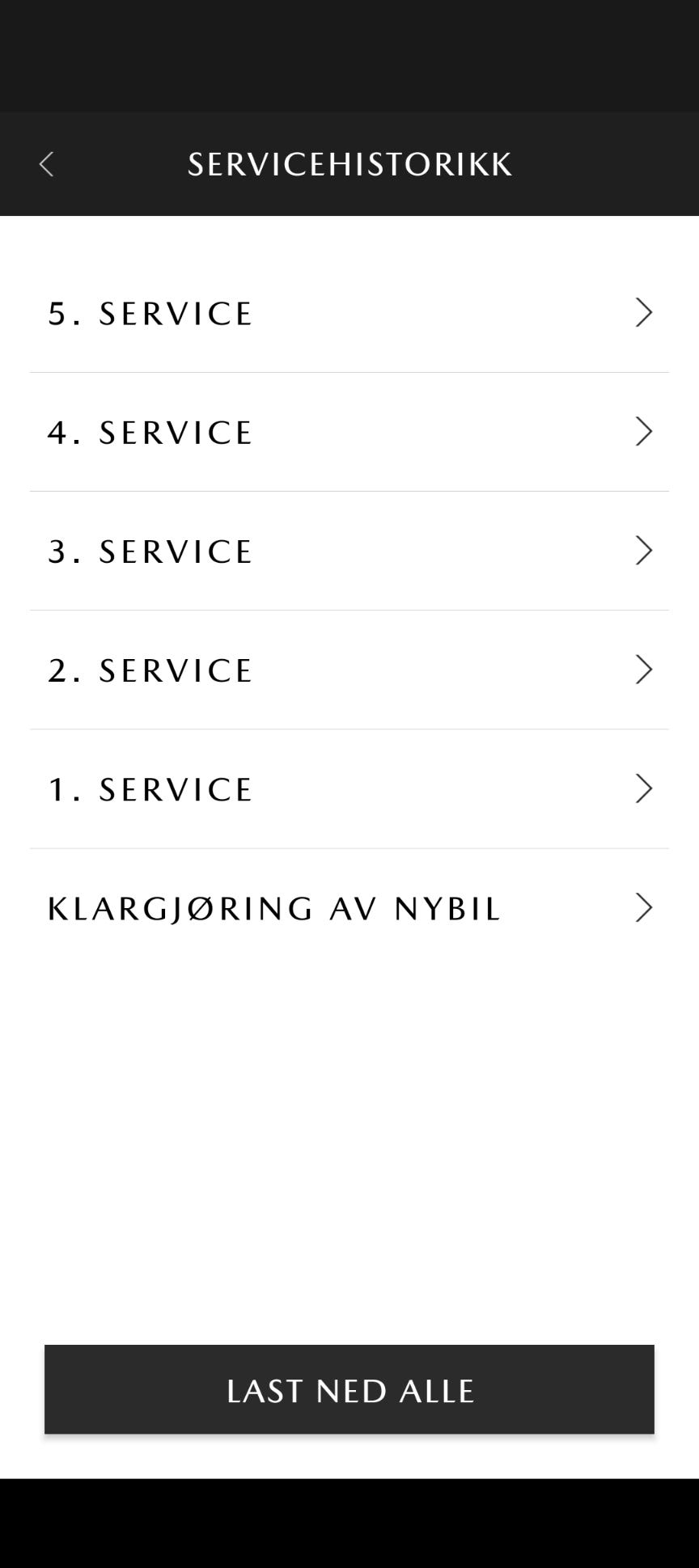Tap the Last ned alle button
Screen dimensions: 699x1568
point(349,1389)
